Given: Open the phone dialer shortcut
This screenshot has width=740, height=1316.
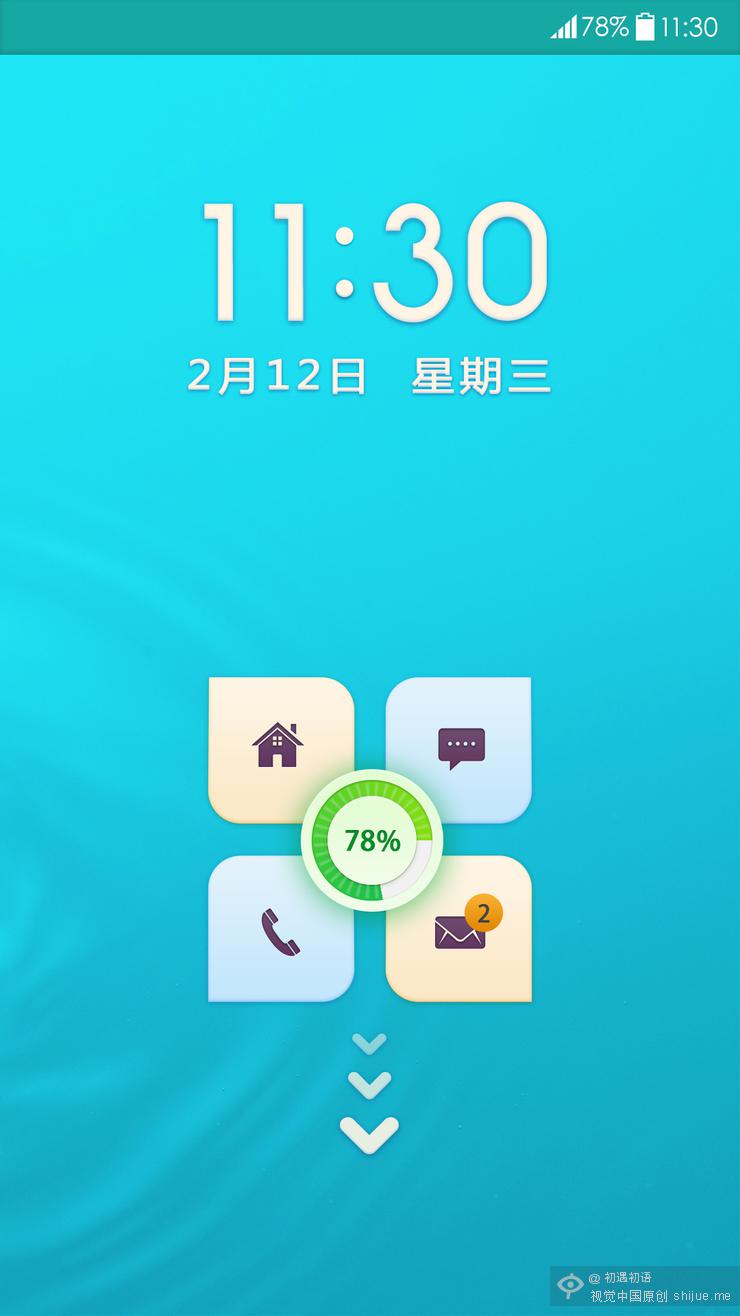Looking at the screenshot, I should pyautogui.click(x=279, y=931).
